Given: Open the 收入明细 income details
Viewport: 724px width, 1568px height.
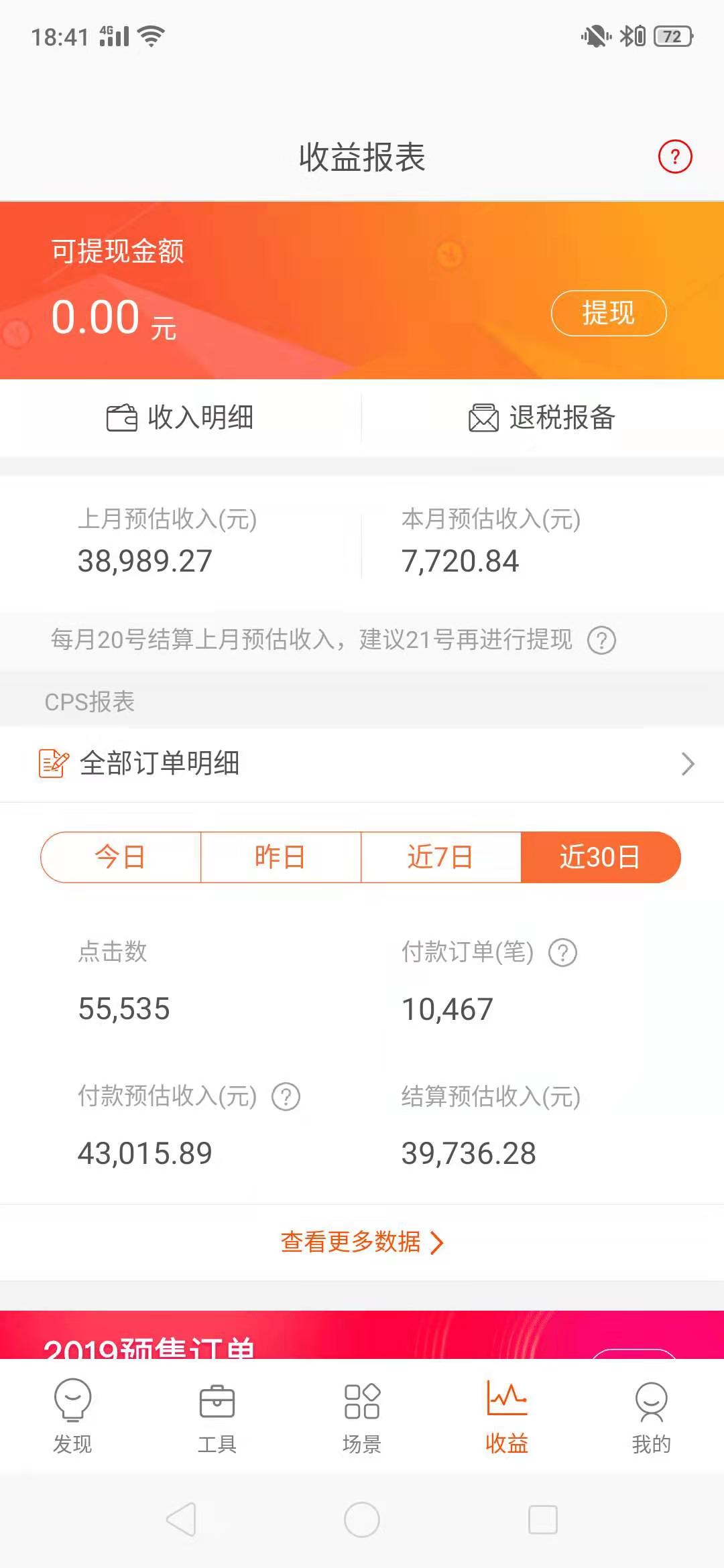Looking at the screenshot, I should [x=181, y=417].
